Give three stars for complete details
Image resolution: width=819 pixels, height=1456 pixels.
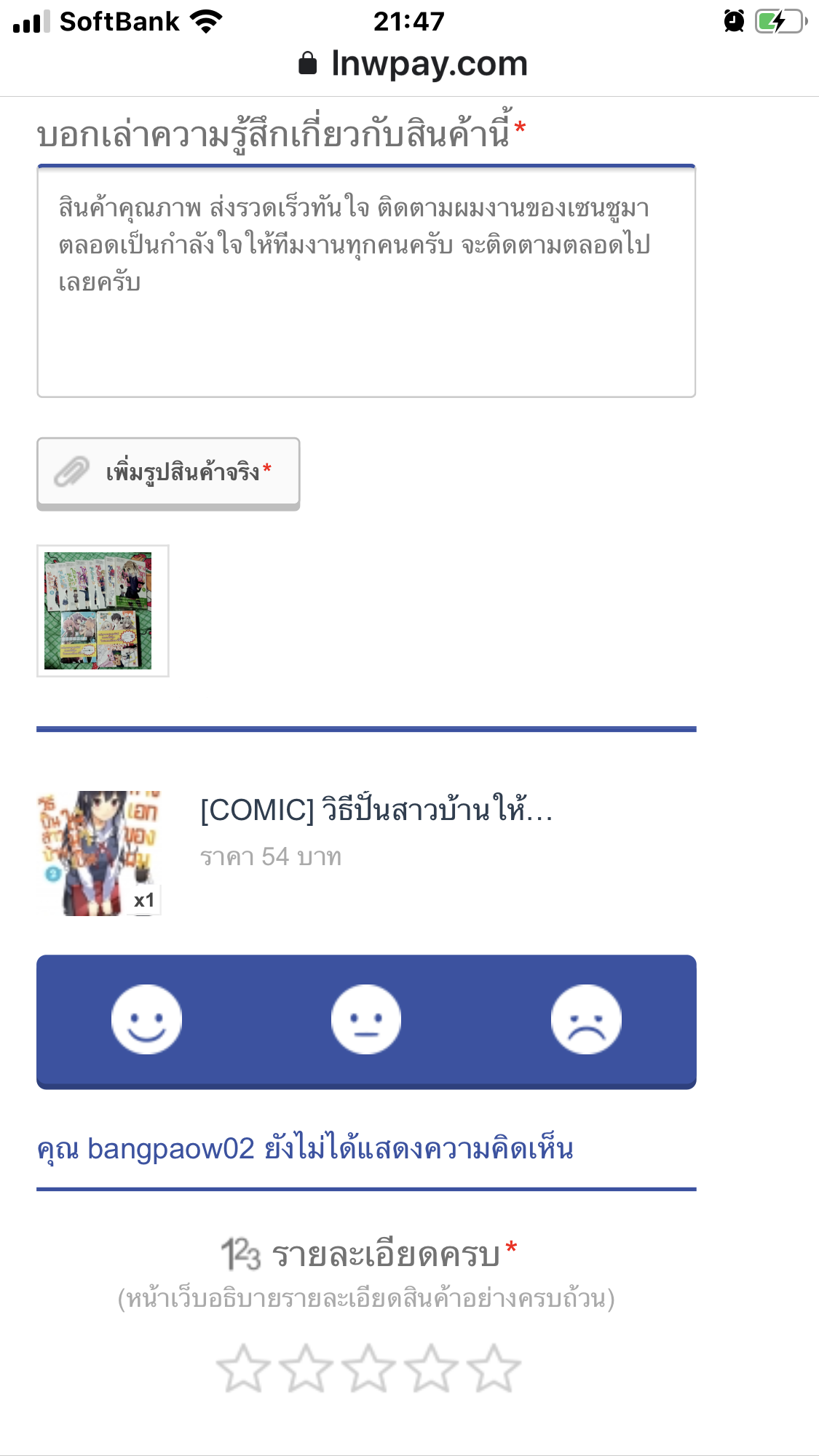(369, 1368)
